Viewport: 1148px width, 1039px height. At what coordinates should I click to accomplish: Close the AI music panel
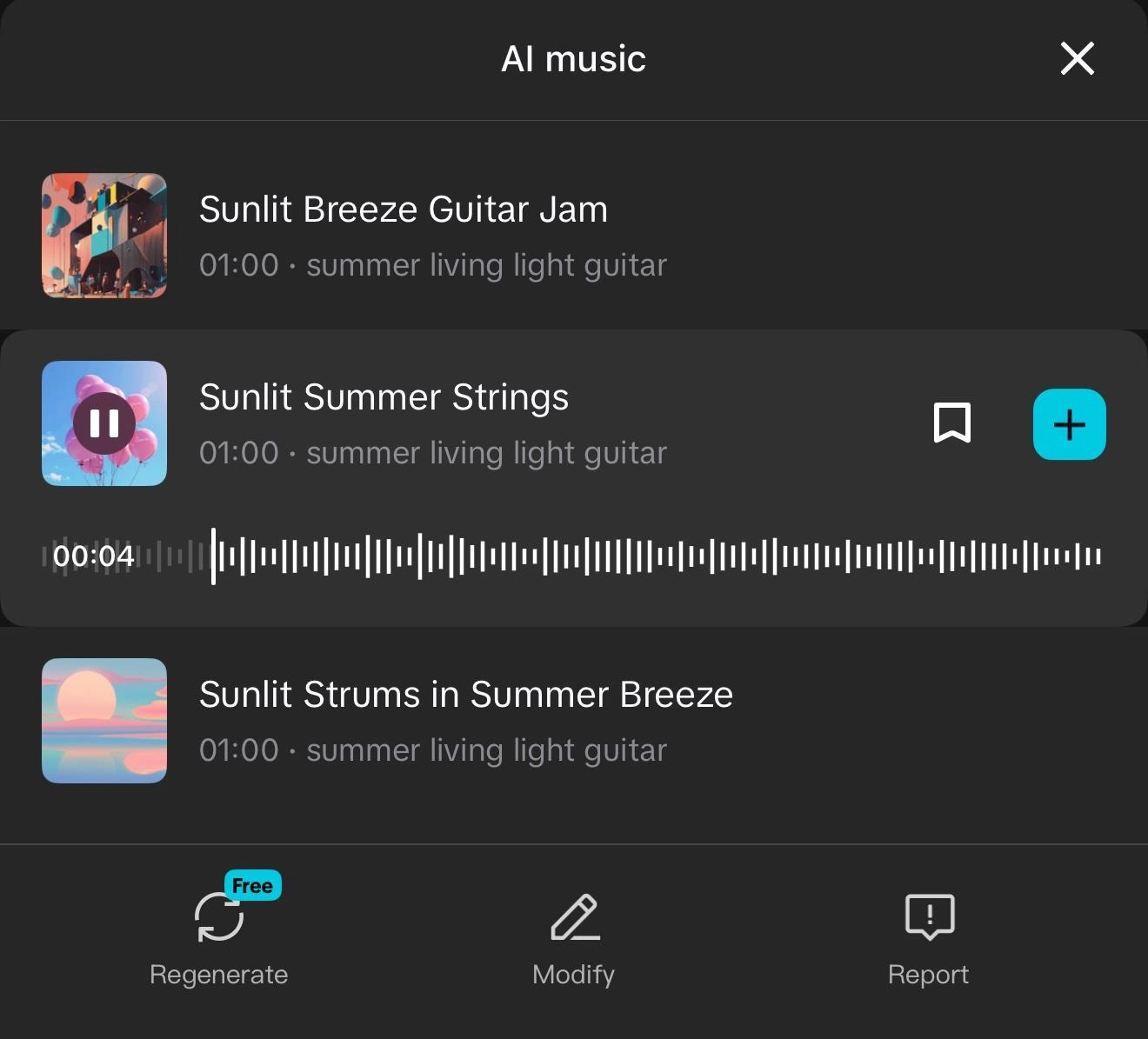pos(1077,59)
